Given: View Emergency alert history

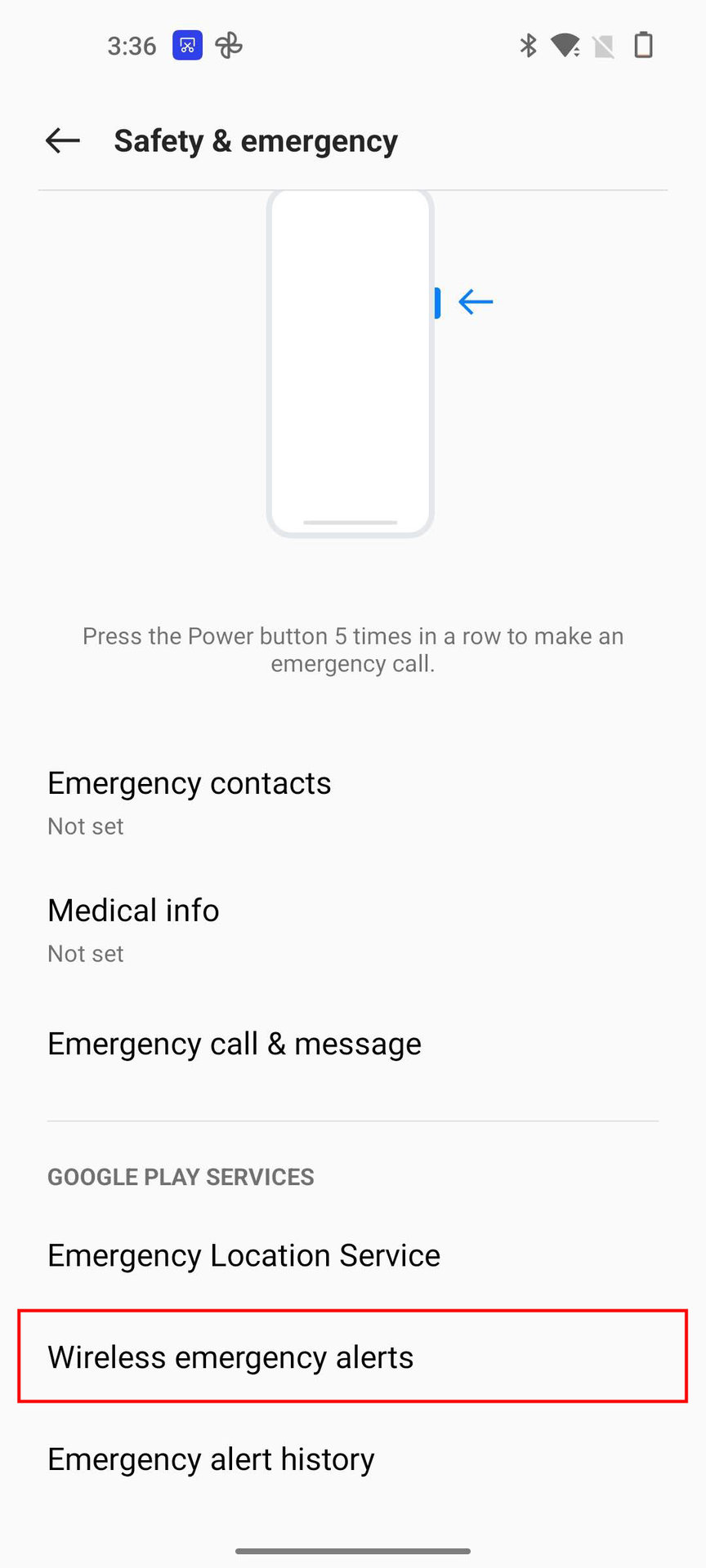Looking at the screenshot, I should pos(211,1459).
